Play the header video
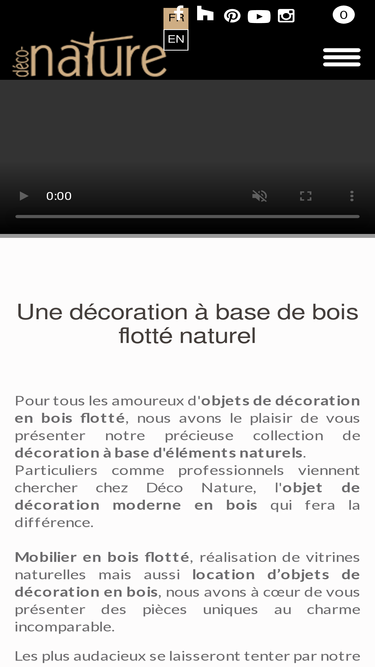 coord(24,196)
